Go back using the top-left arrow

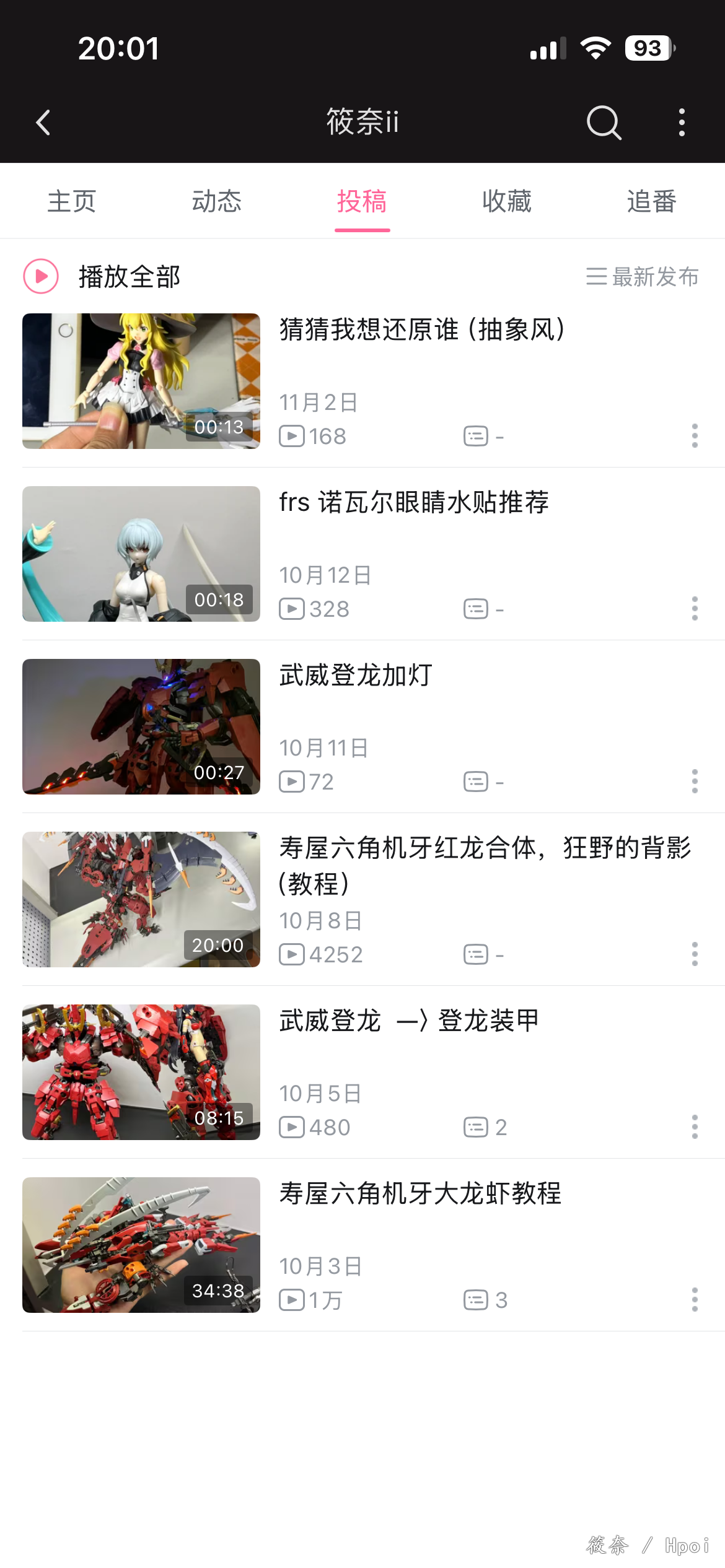(43, 122)
